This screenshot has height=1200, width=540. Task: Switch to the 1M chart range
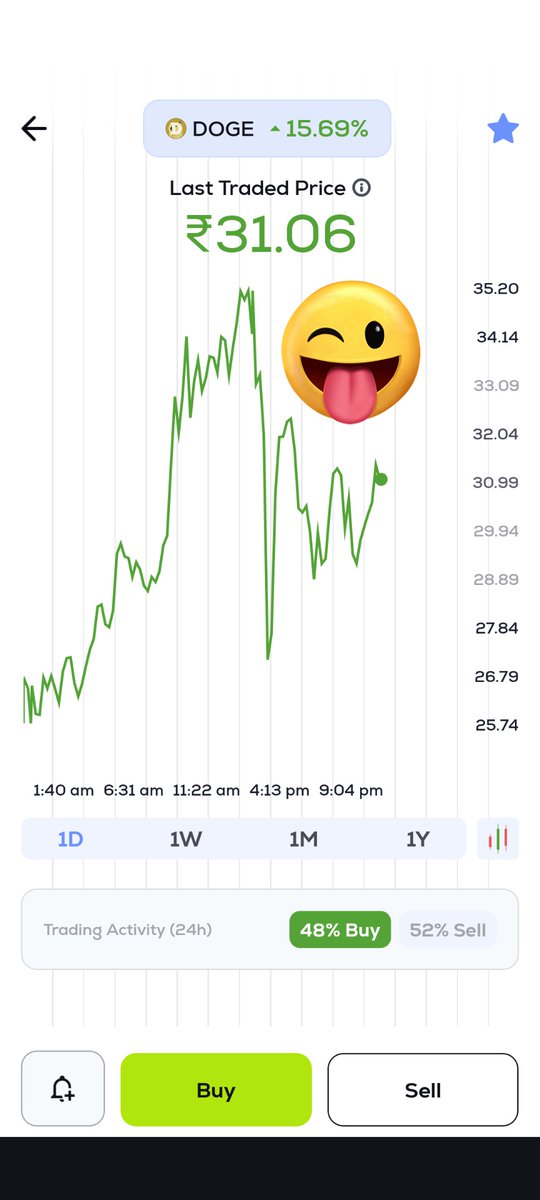[x=303, y=839]
